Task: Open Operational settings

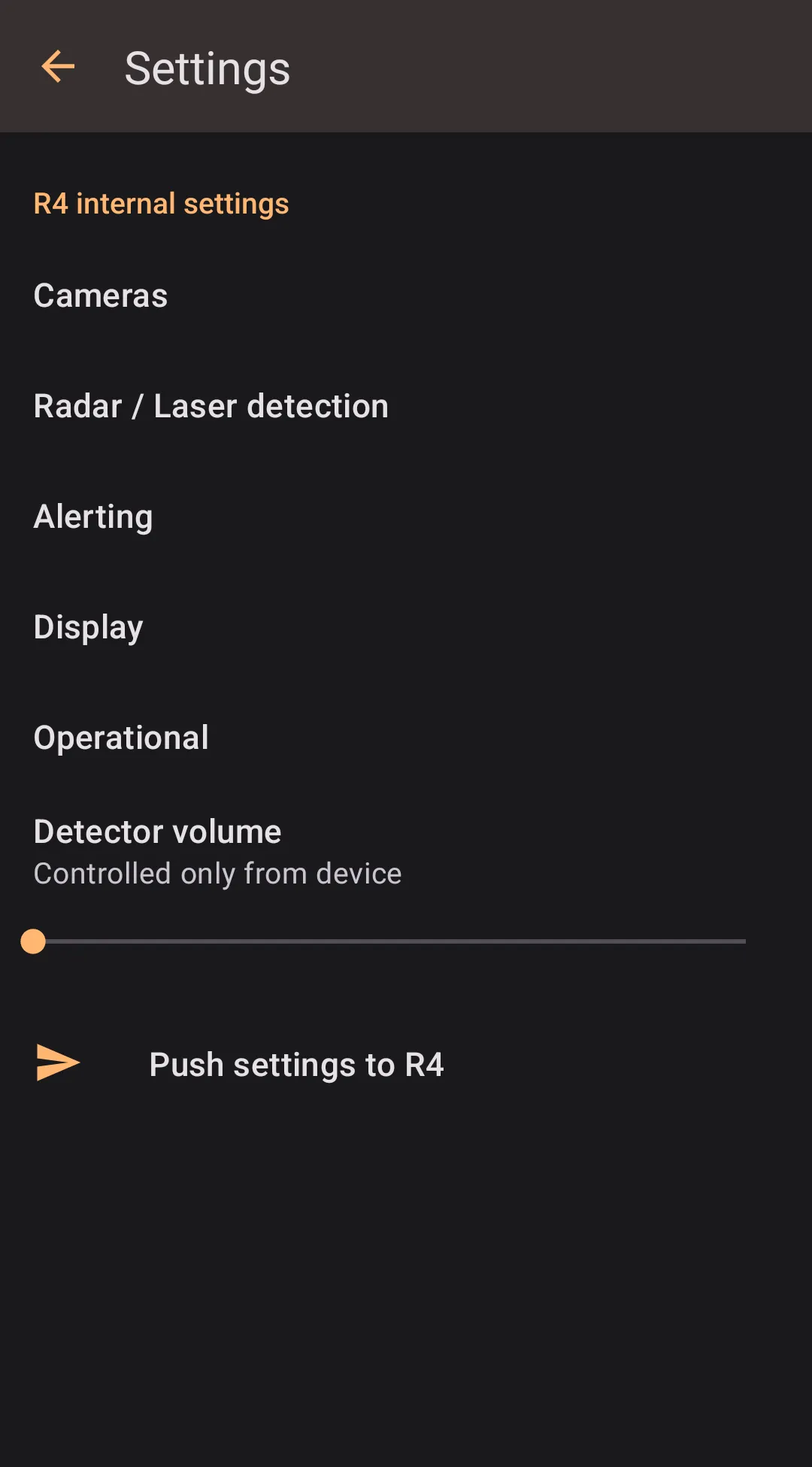Action: pyautogui.click(x=121, y=738)
